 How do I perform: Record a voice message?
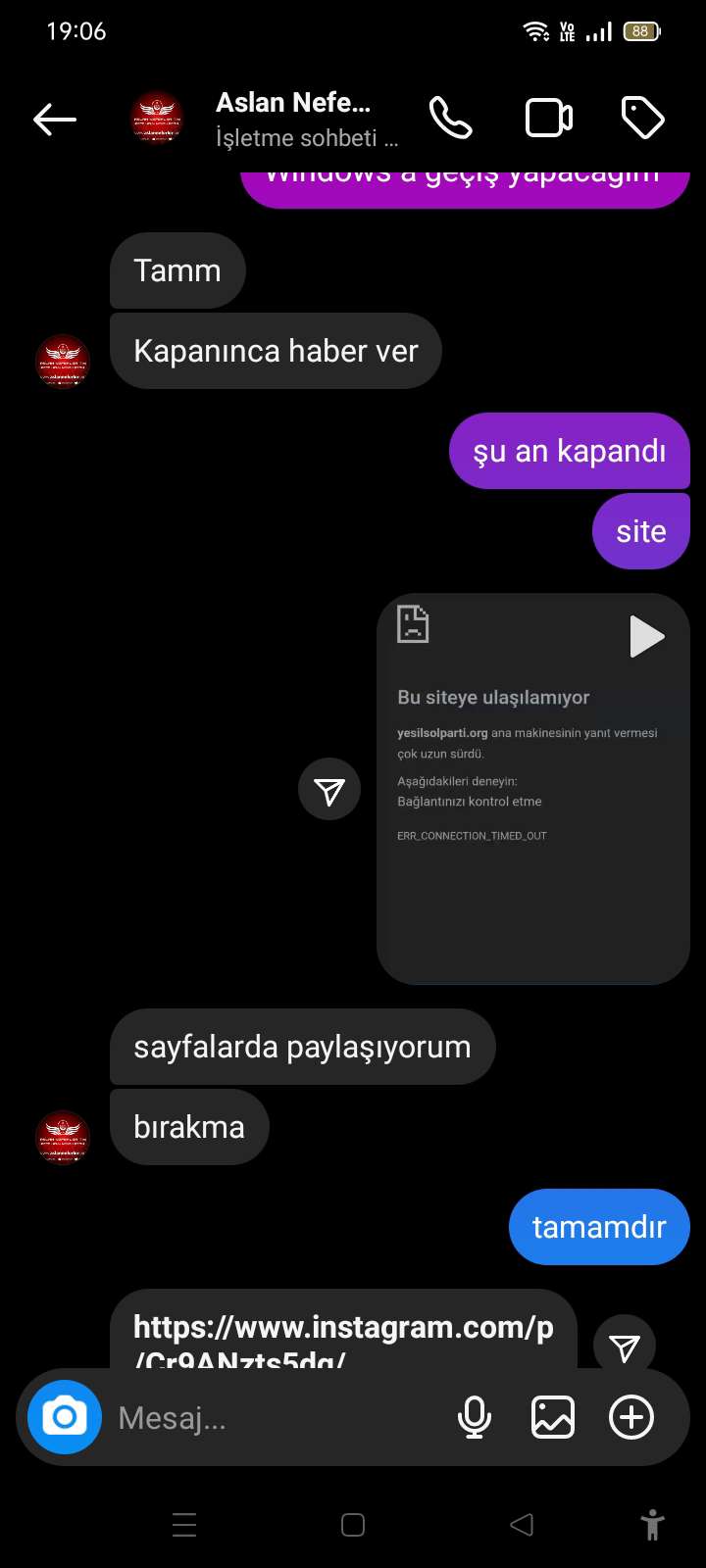coord(475,1417)
